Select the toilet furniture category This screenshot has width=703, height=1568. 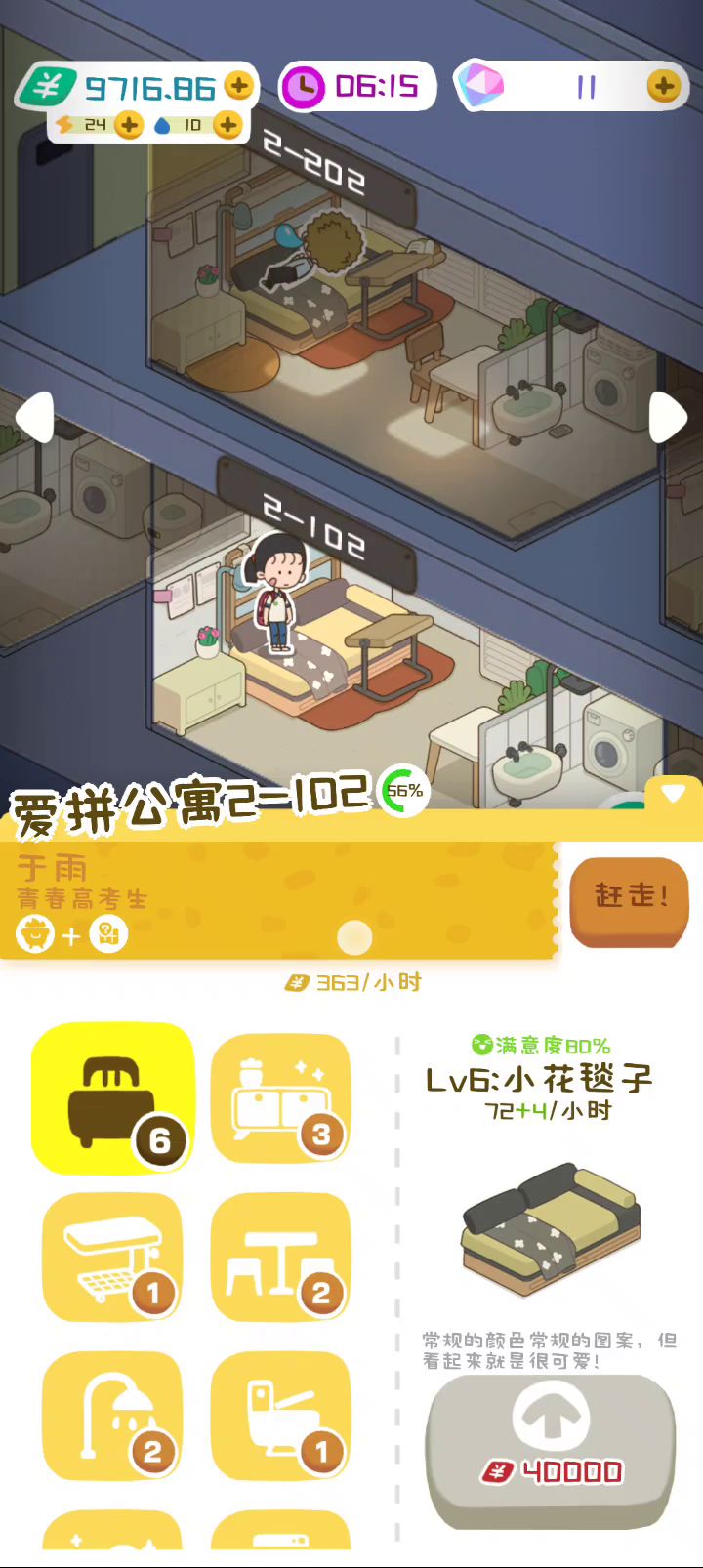click(x=281, y=1417)
